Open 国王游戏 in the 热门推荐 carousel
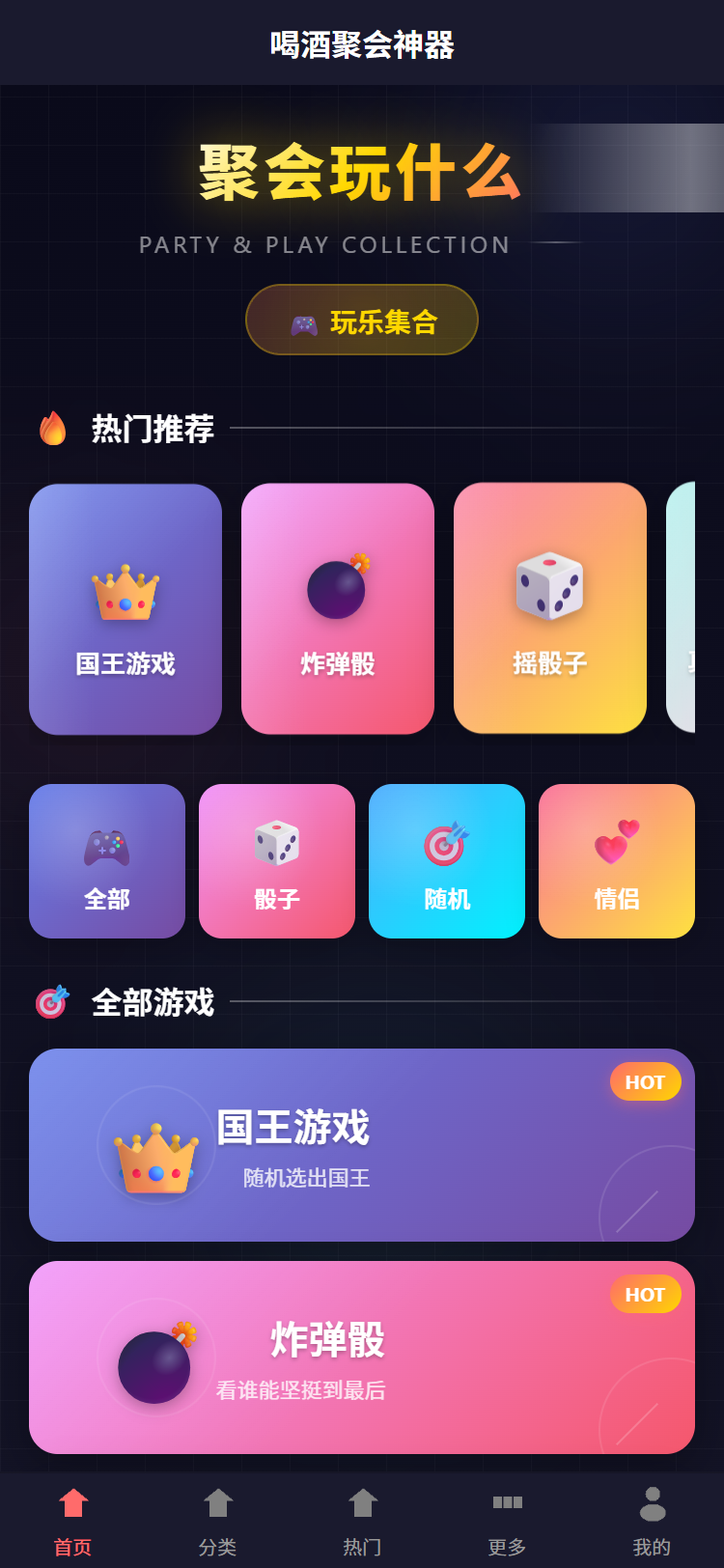 click(x=125, y=609)
